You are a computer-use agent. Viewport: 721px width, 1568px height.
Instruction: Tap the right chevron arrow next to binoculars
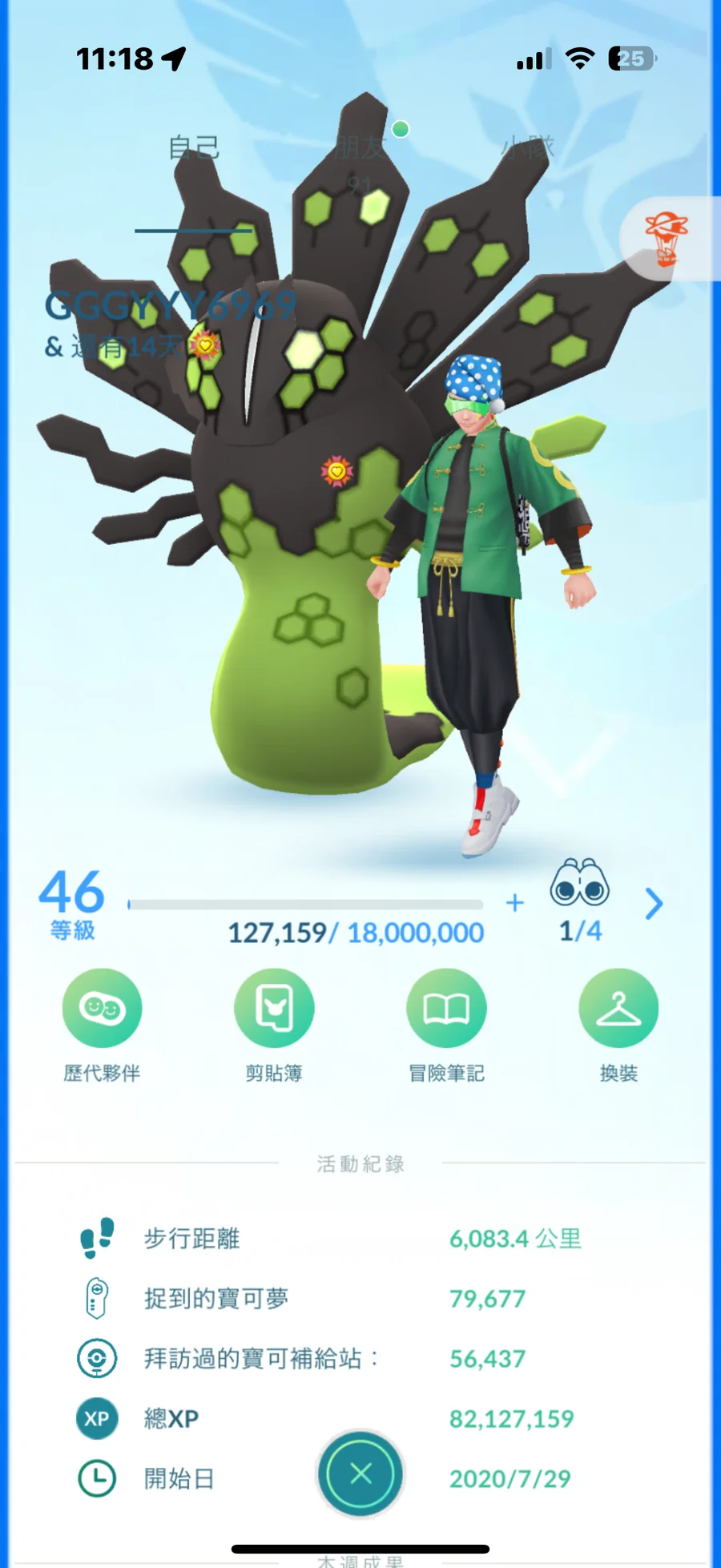click(654, 904)
